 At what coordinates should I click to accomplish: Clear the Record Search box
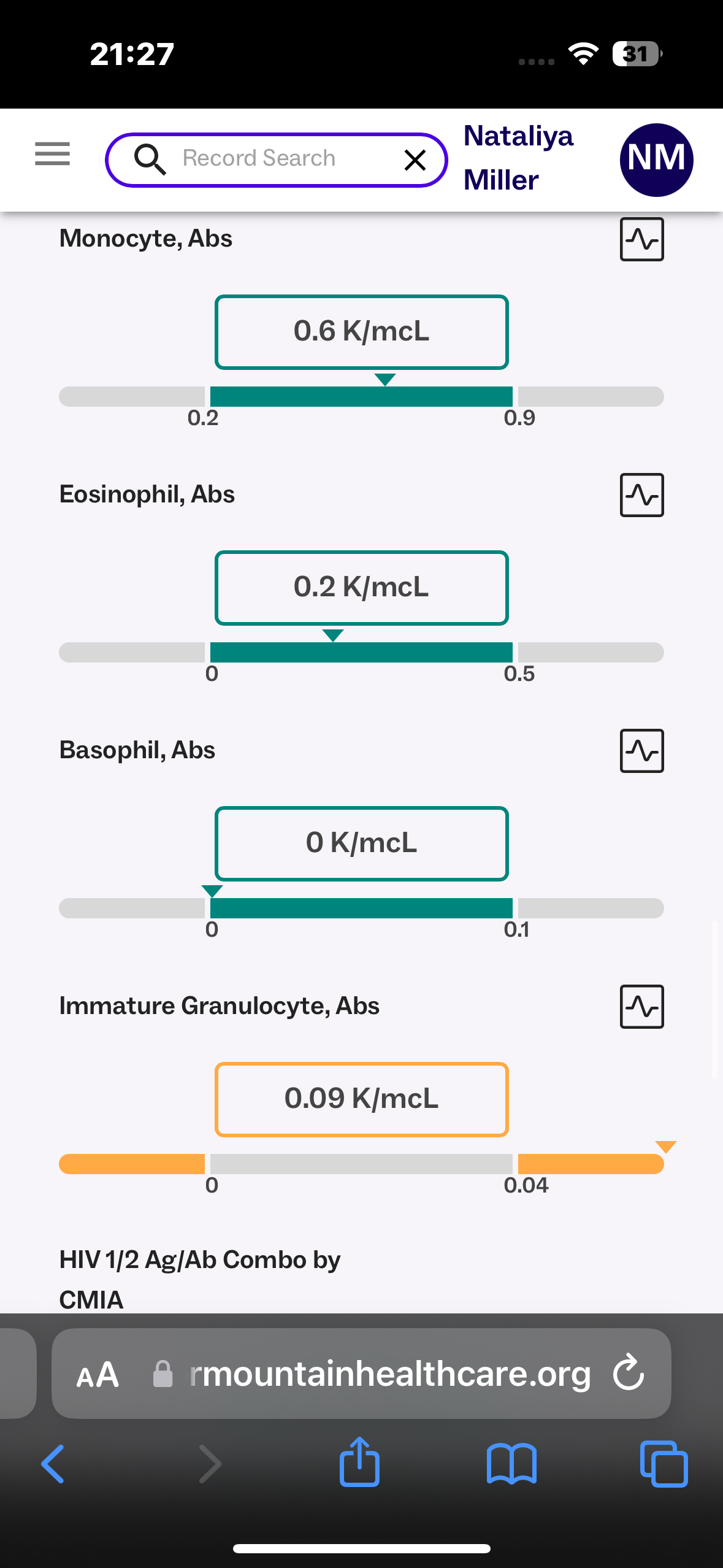415,160
